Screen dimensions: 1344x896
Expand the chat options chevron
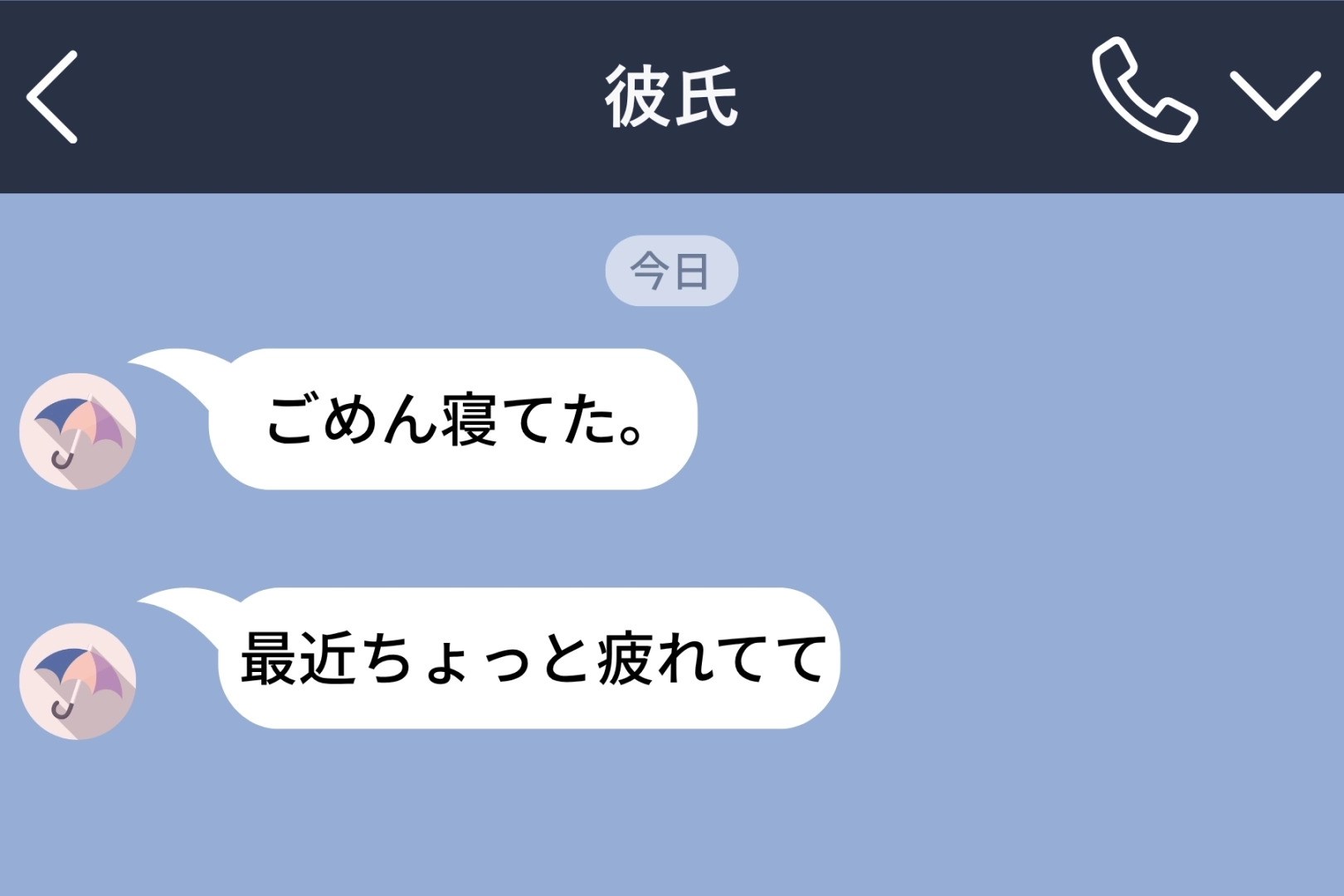[1274, 95]
